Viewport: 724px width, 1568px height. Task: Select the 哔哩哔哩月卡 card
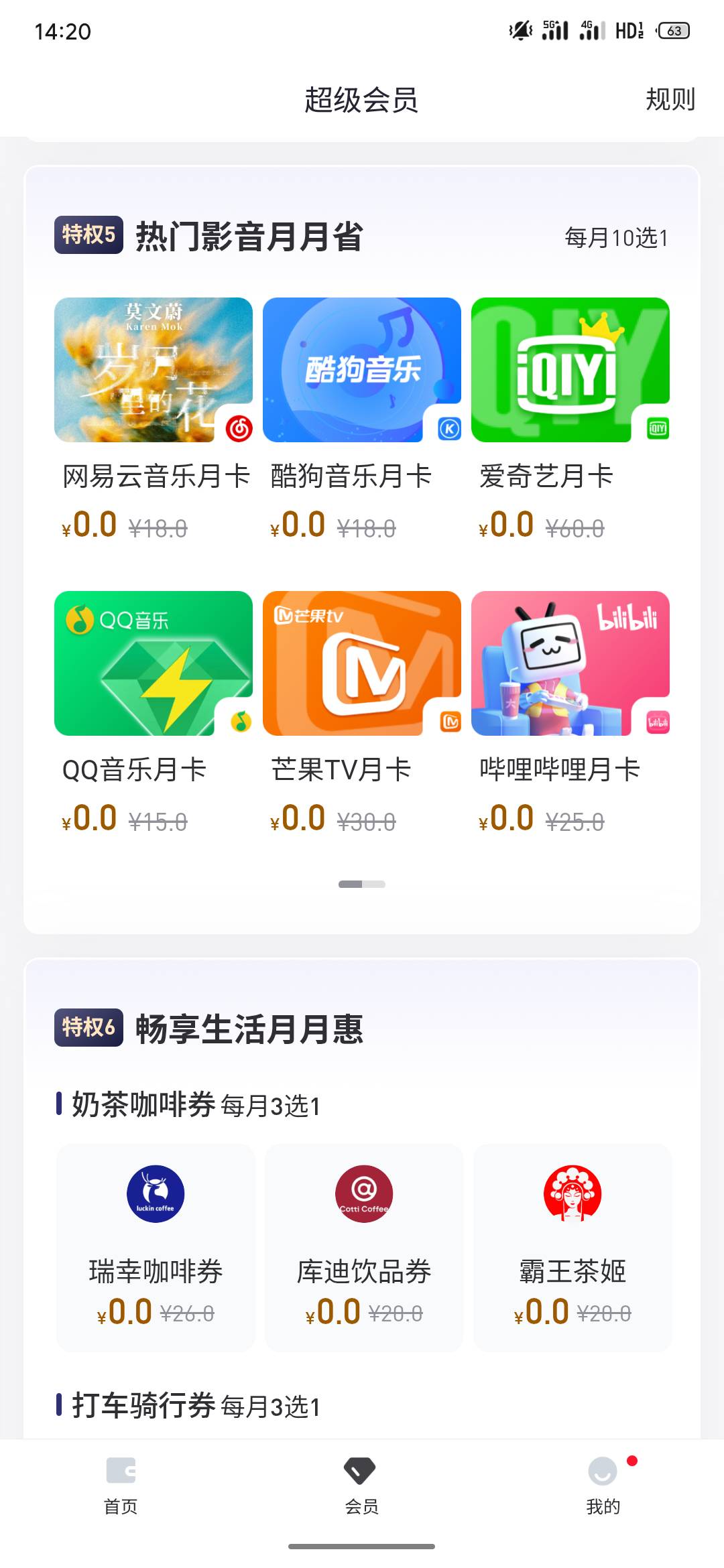coord(570,713)
